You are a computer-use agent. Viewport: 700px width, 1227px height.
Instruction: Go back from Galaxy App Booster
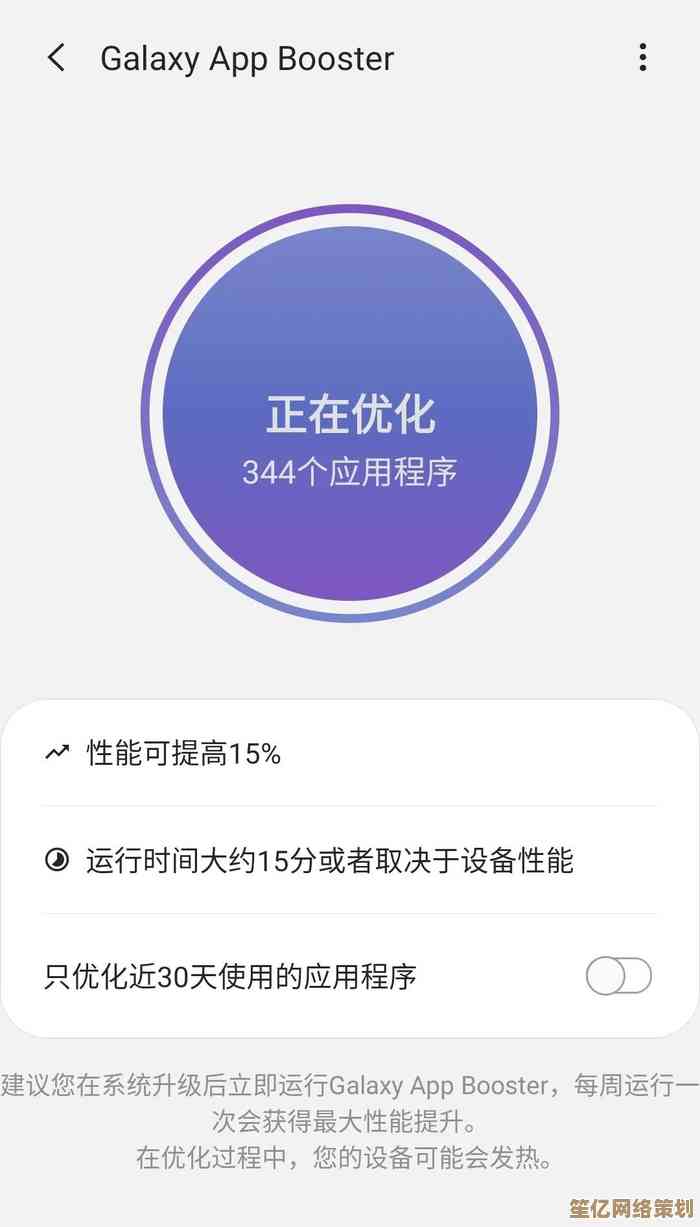(x=56, y=58)
